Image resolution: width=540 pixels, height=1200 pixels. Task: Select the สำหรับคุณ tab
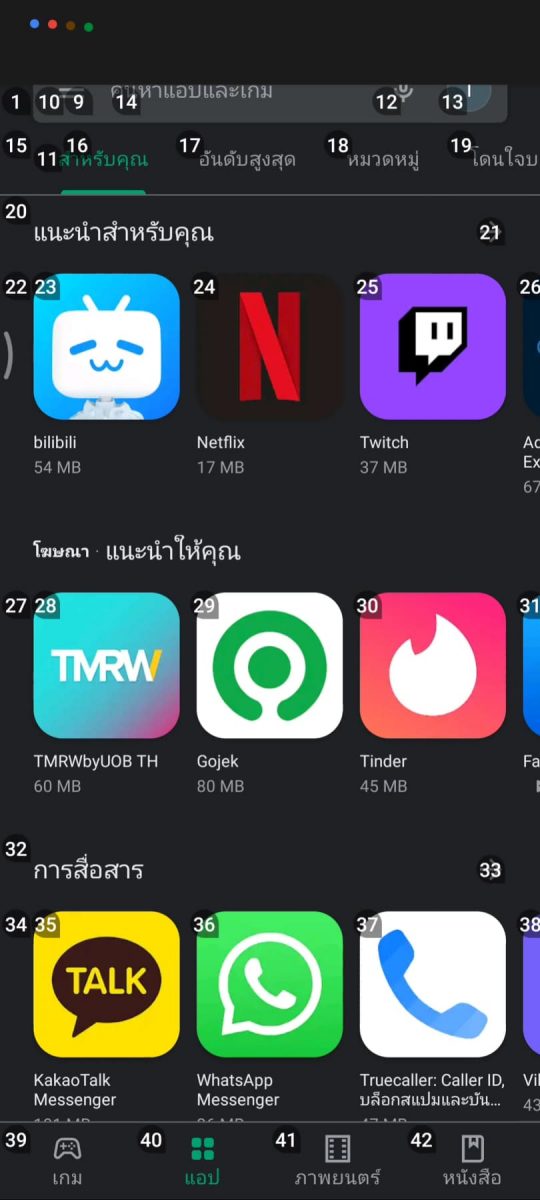click(104, 160)
